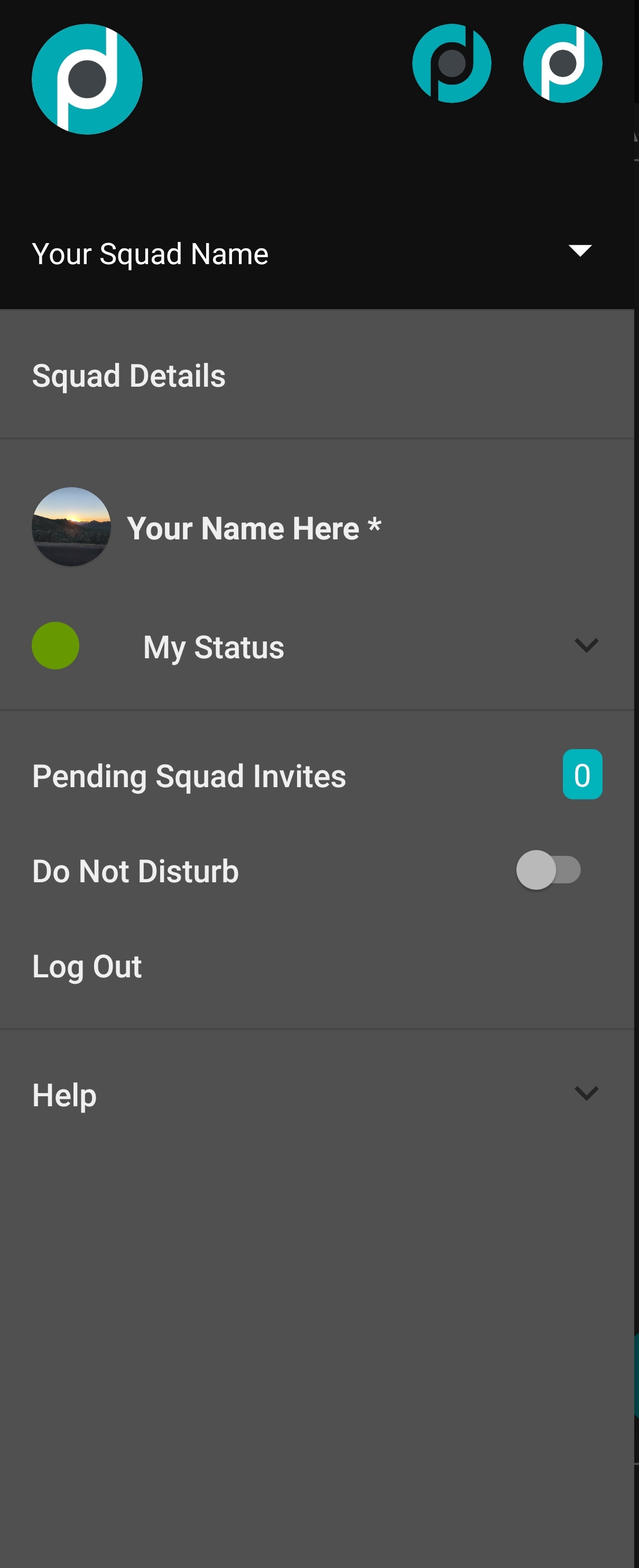Open Squad Details
639x1568 pixels.
point(128,376)
